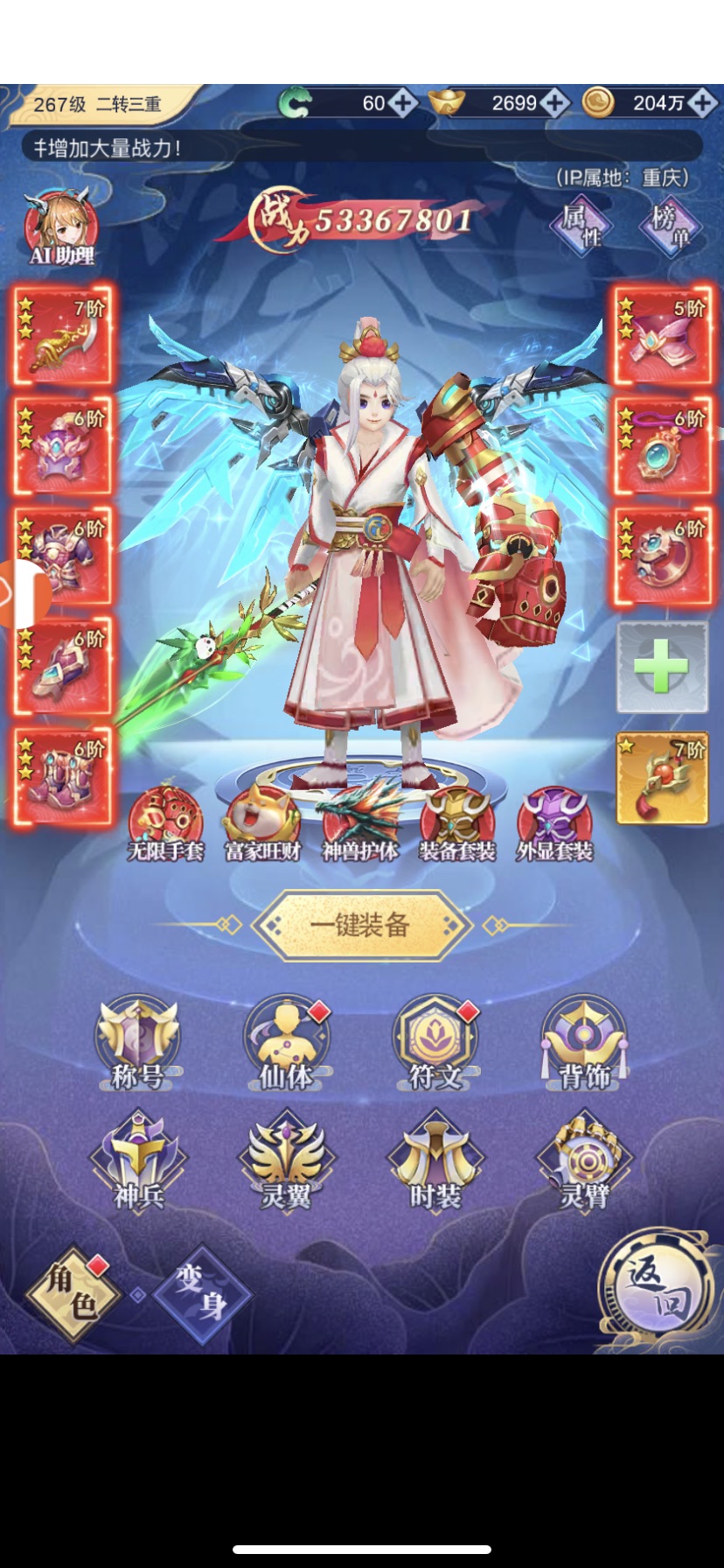Open the 称号 title menu
Image resolution: width=724 pixels, height=1568 pixels.
click(138, 1043)
